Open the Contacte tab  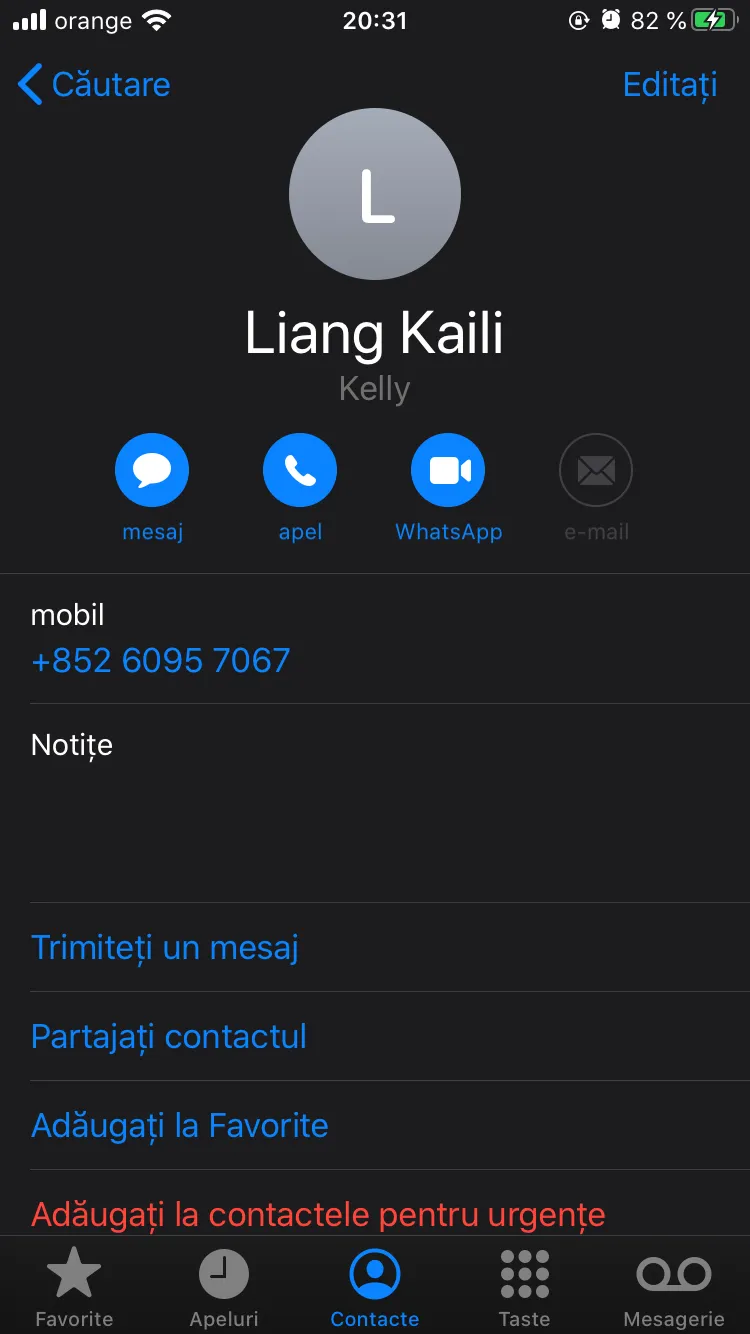pos(375,1288)
